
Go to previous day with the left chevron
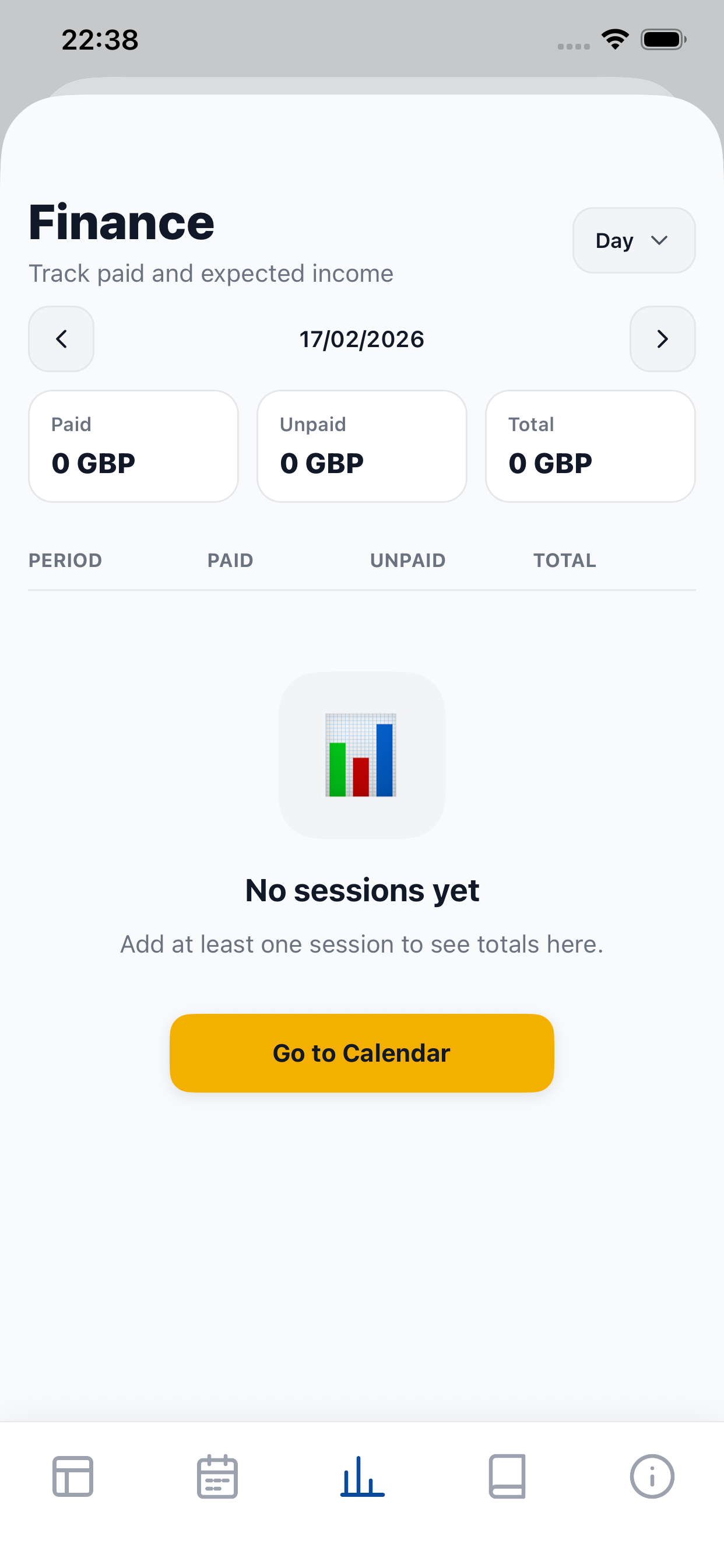61,339
